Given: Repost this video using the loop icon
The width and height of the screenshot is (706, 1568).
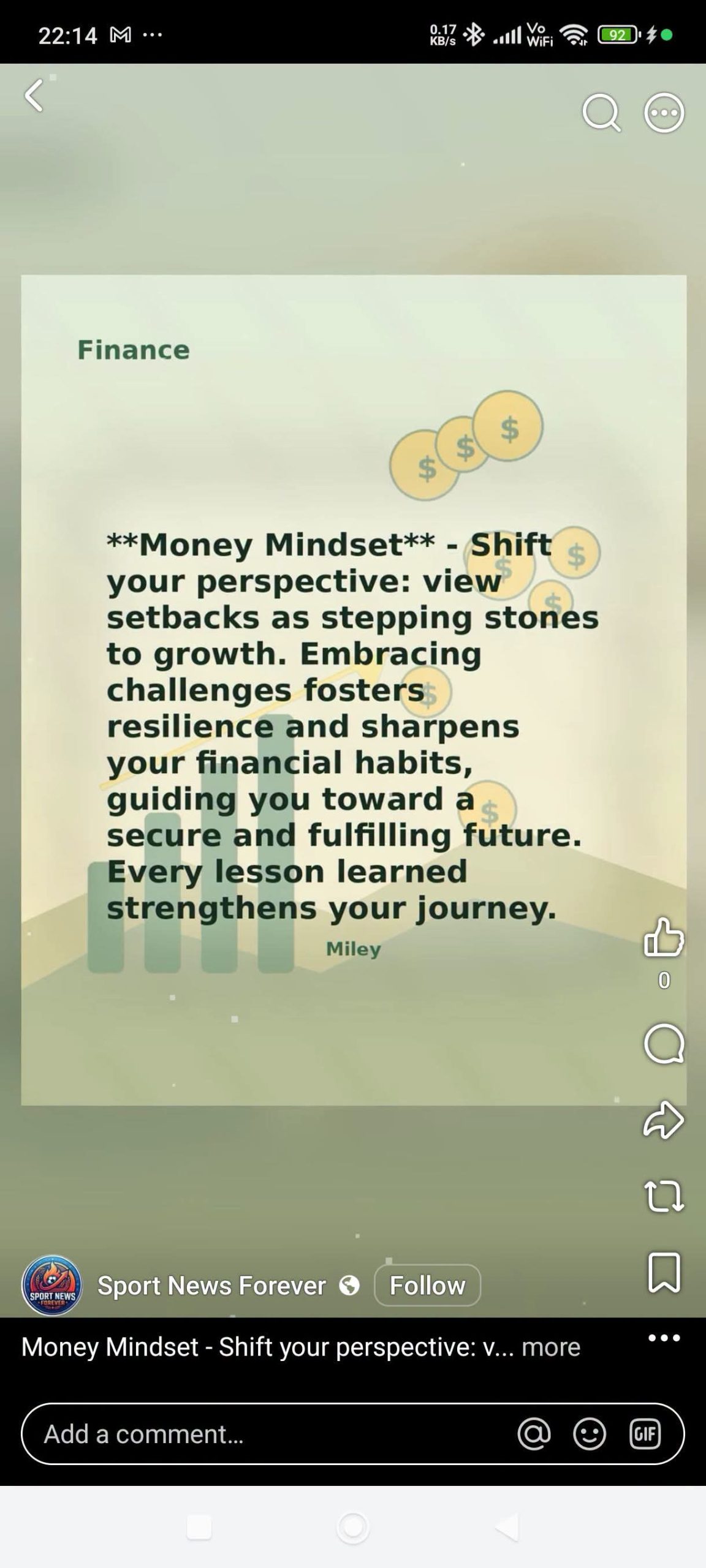Looking at the screenshot, I should pos(664,1196).
